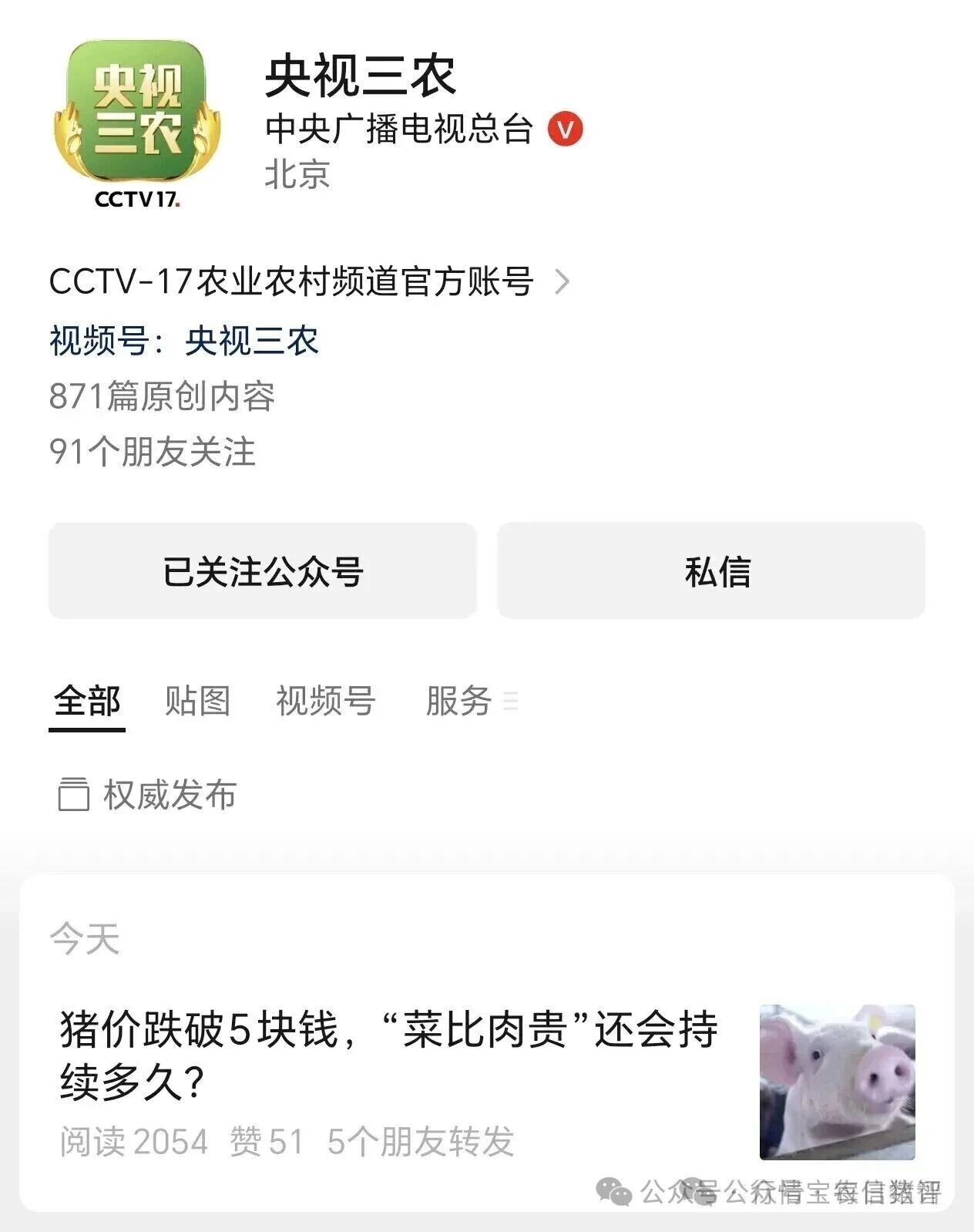Tap the 已关注公众号 button
Screen dimensions: 974x1232
pos(262,571)
